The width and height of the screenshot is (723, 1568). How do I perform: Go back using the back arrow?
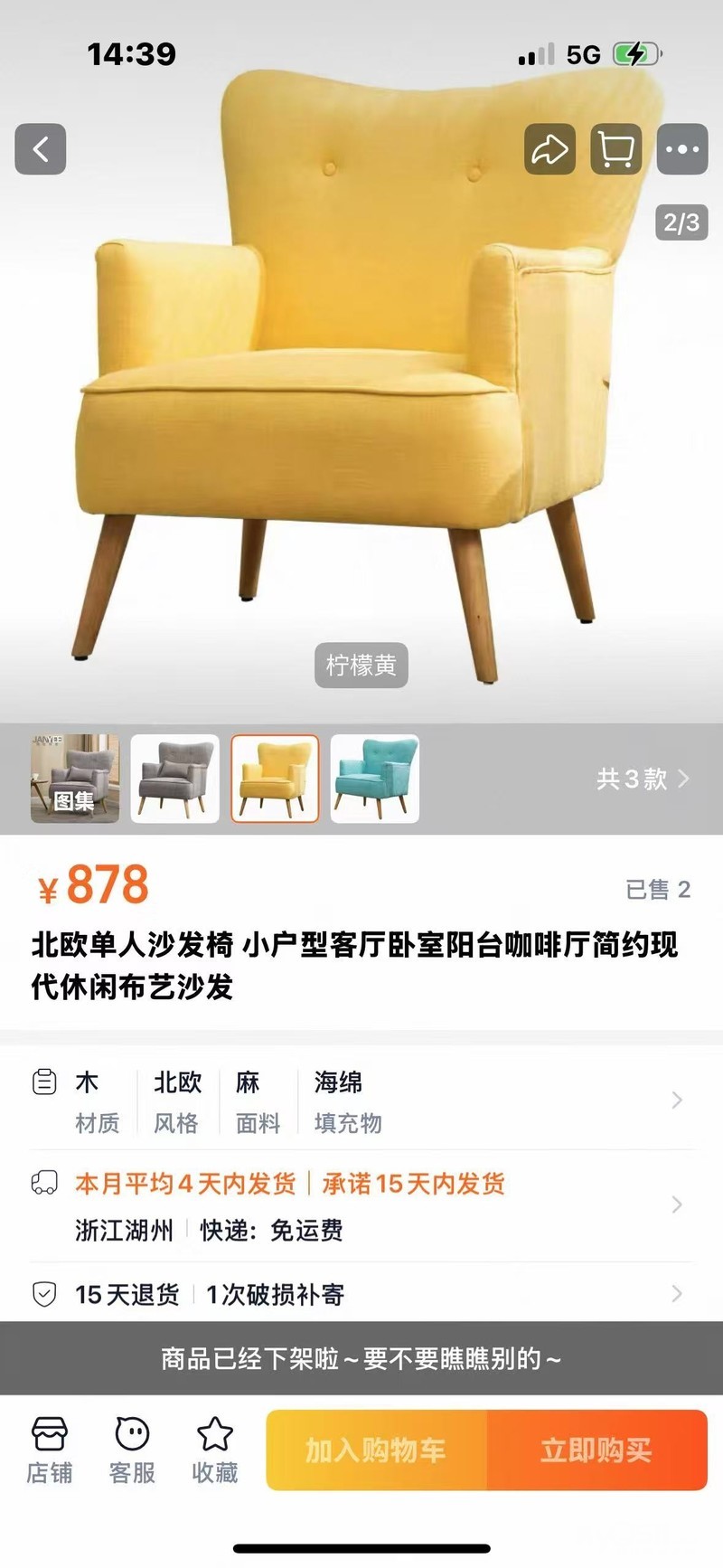tap(41, 149)
